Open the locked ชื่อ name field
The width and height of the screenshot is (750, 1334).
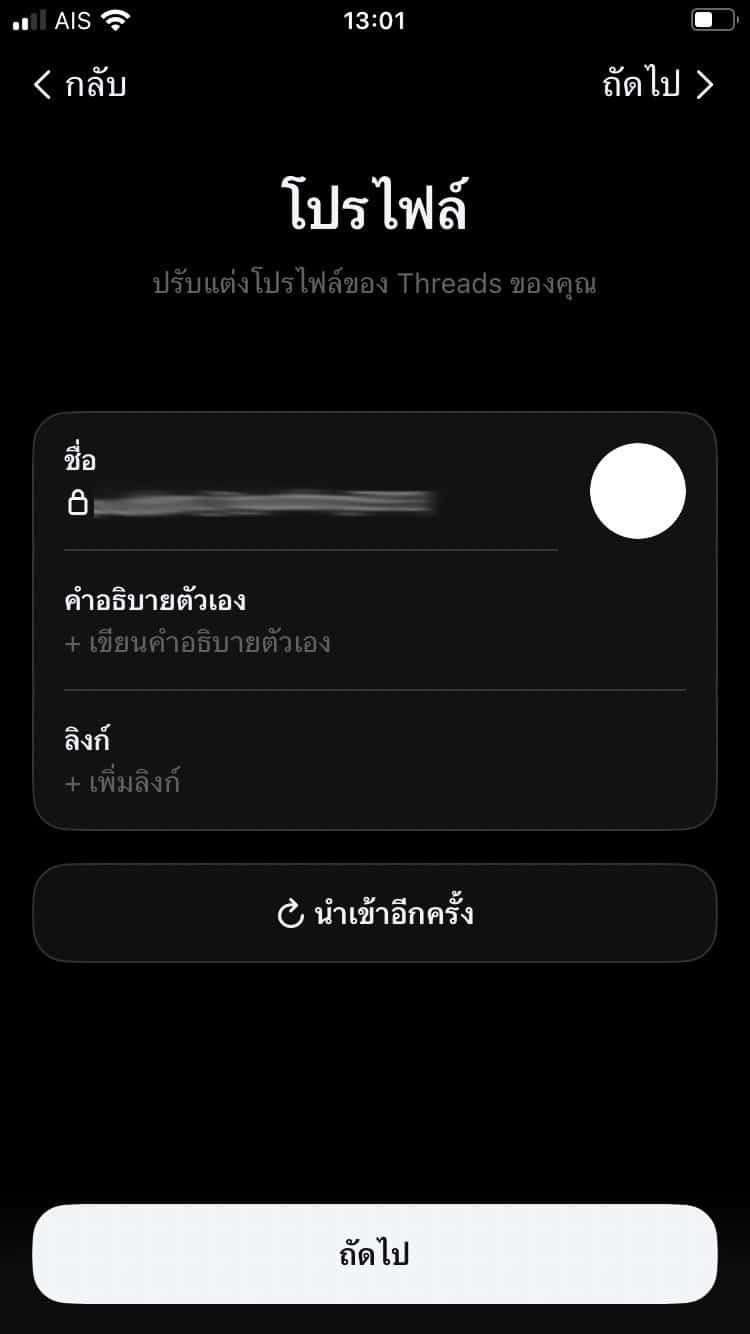(260, 501)
